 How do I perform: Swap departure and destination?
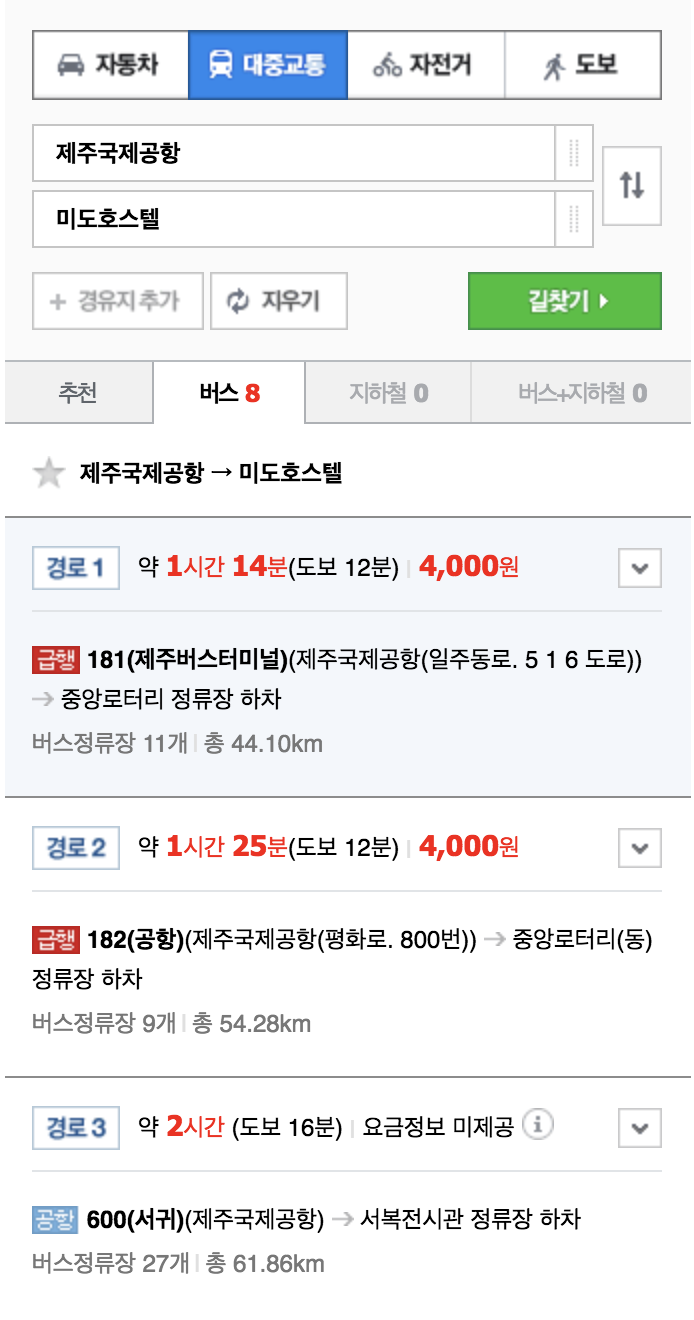632,185
